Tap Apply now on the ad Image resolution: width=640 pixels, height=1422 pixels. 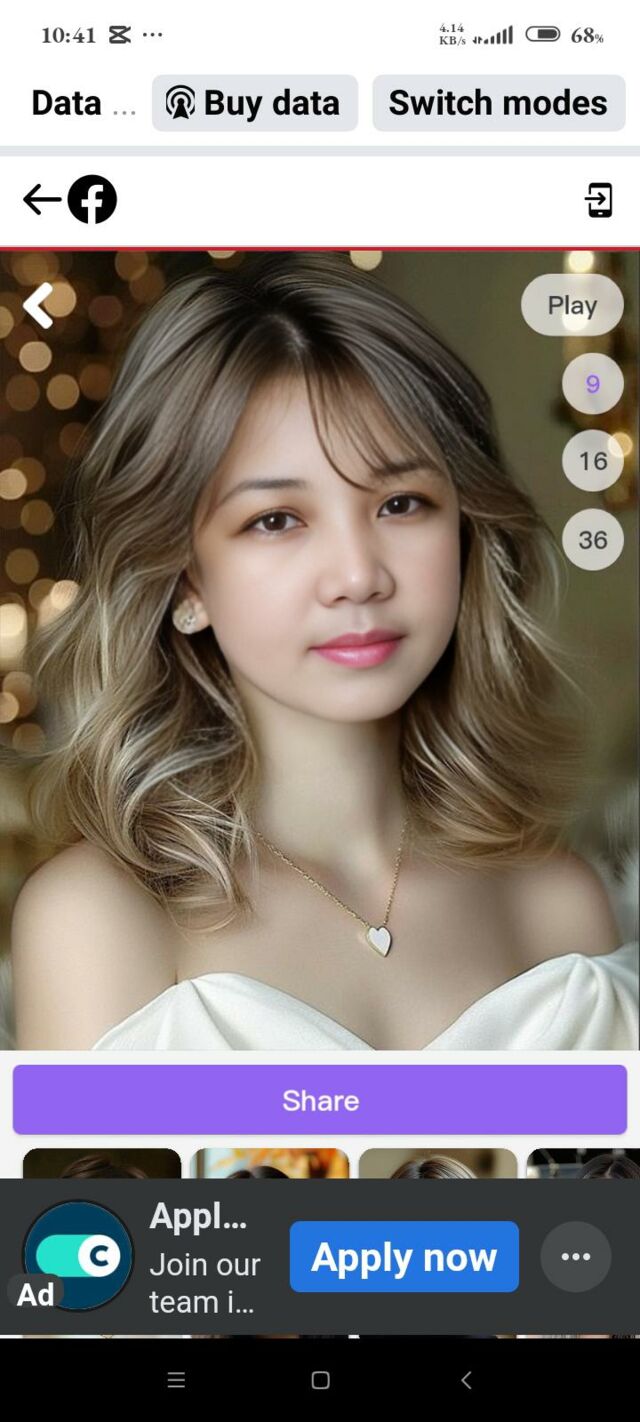pyautogui.click(x=404, y=1256)
